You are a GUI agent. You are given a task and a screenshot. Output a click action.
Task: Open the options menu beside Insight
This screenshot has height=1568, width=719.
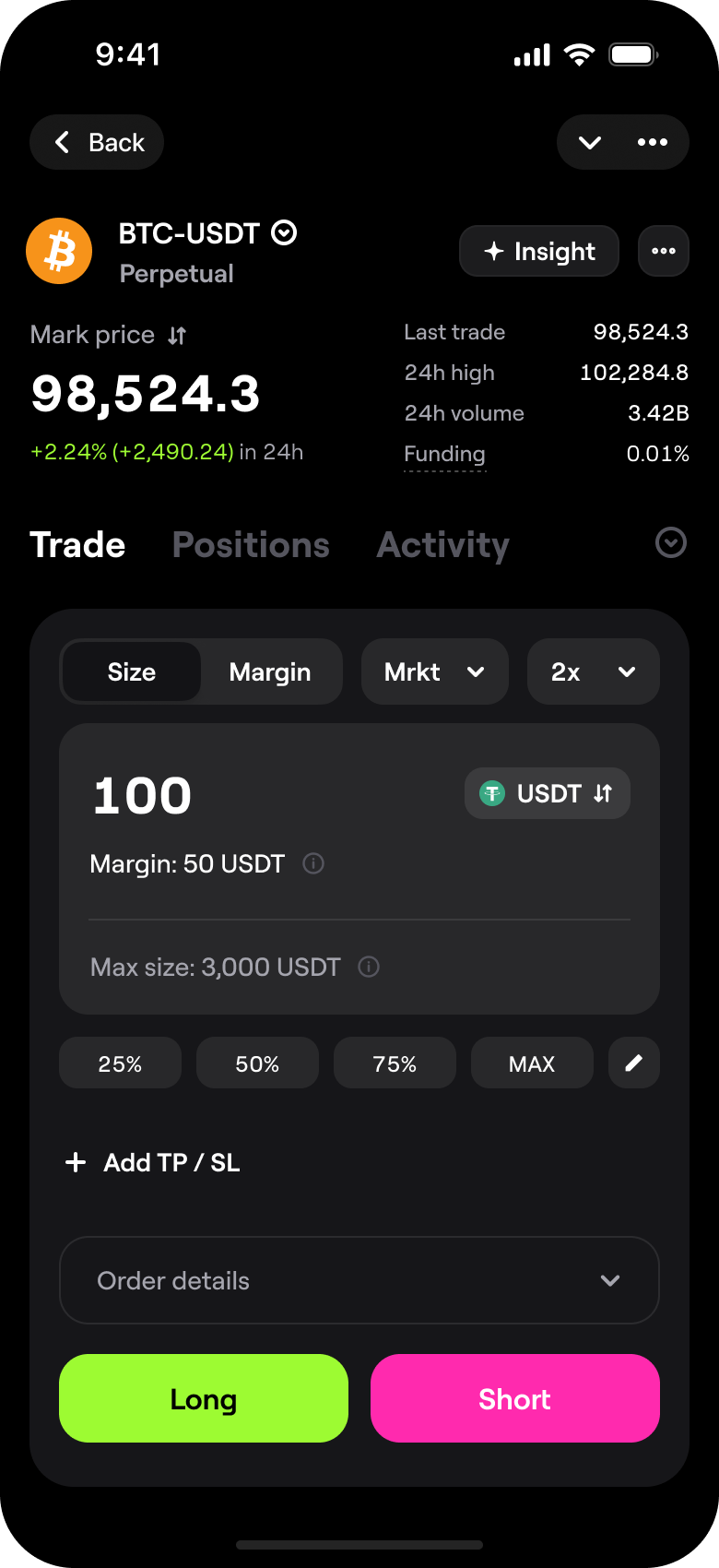click(664, 251)
